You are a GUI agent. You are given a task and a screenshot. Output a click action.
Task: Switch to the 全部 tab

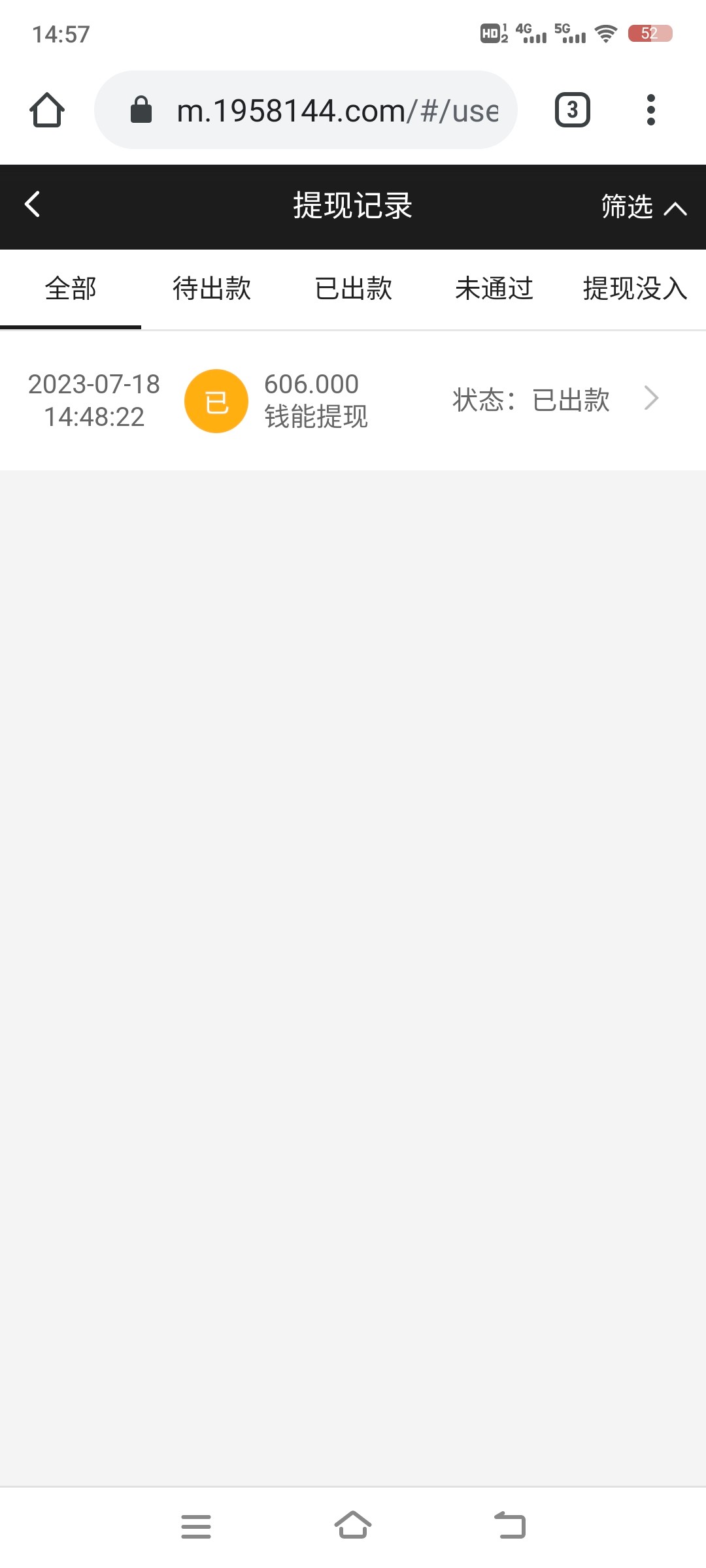(71, 289)
